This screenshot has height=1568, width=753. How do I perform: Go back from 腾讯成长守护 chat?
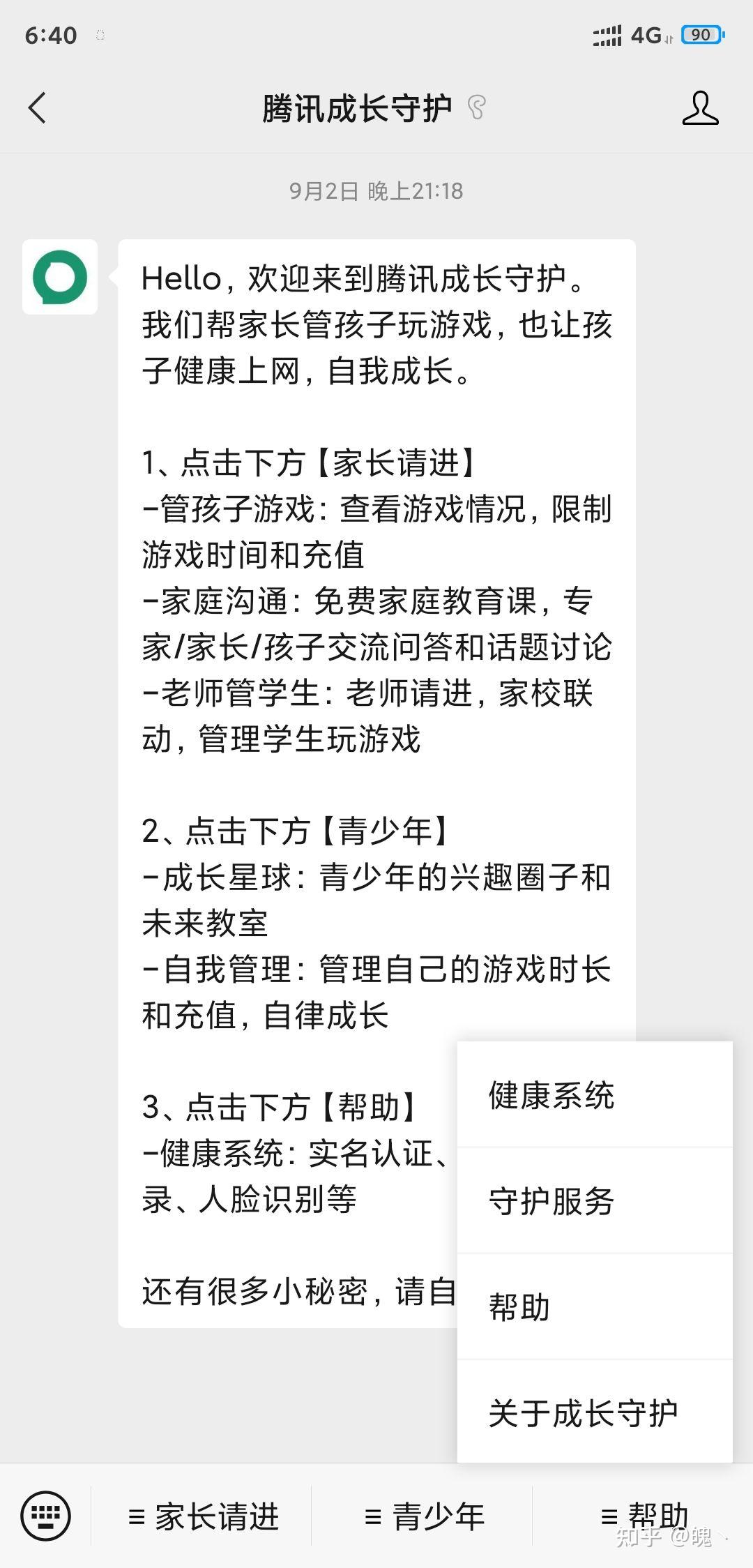coord(38,108)
